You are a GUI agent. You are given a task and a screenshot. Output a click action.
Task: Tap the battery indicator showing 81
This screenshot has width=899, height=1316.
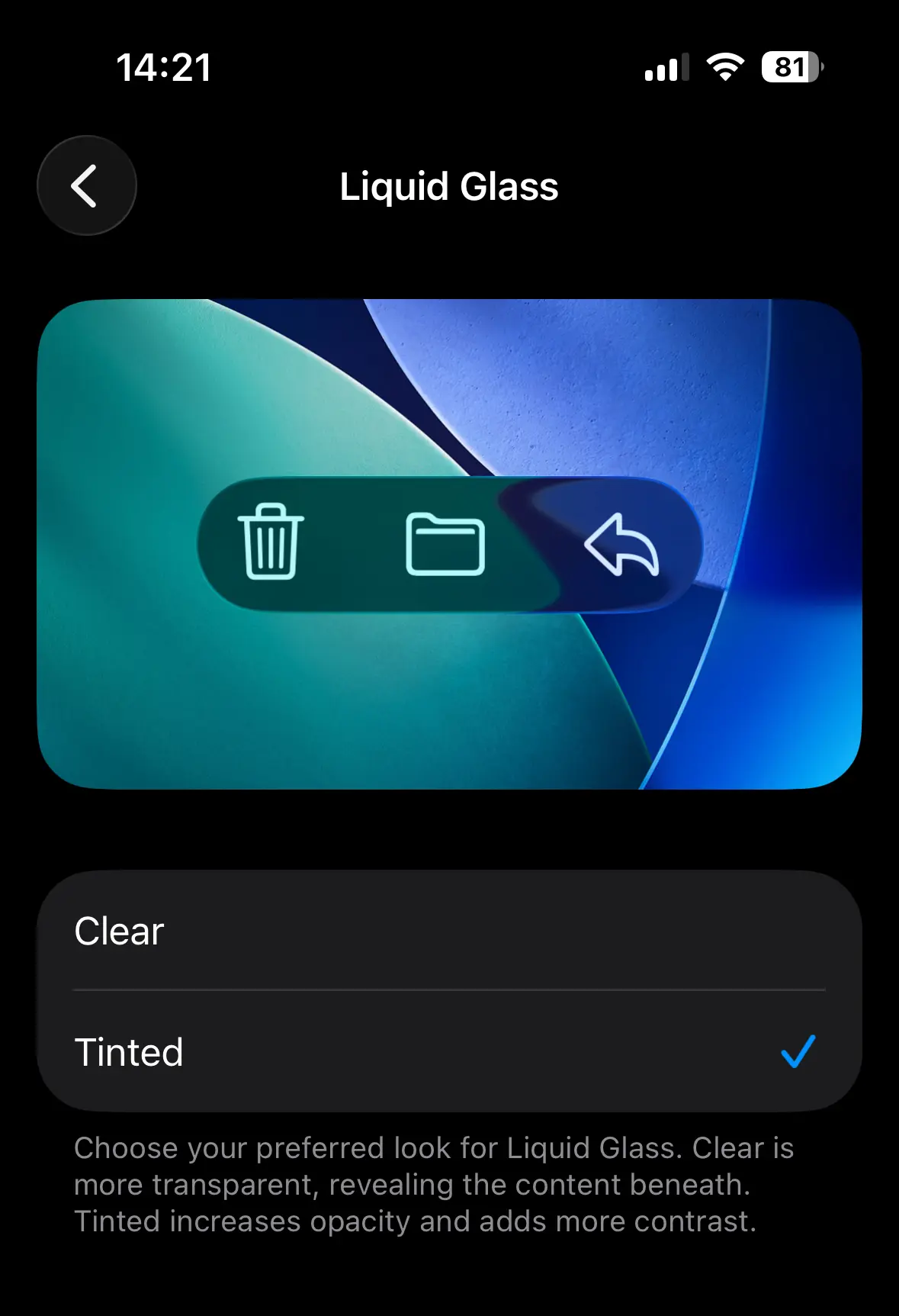[789, 69]
